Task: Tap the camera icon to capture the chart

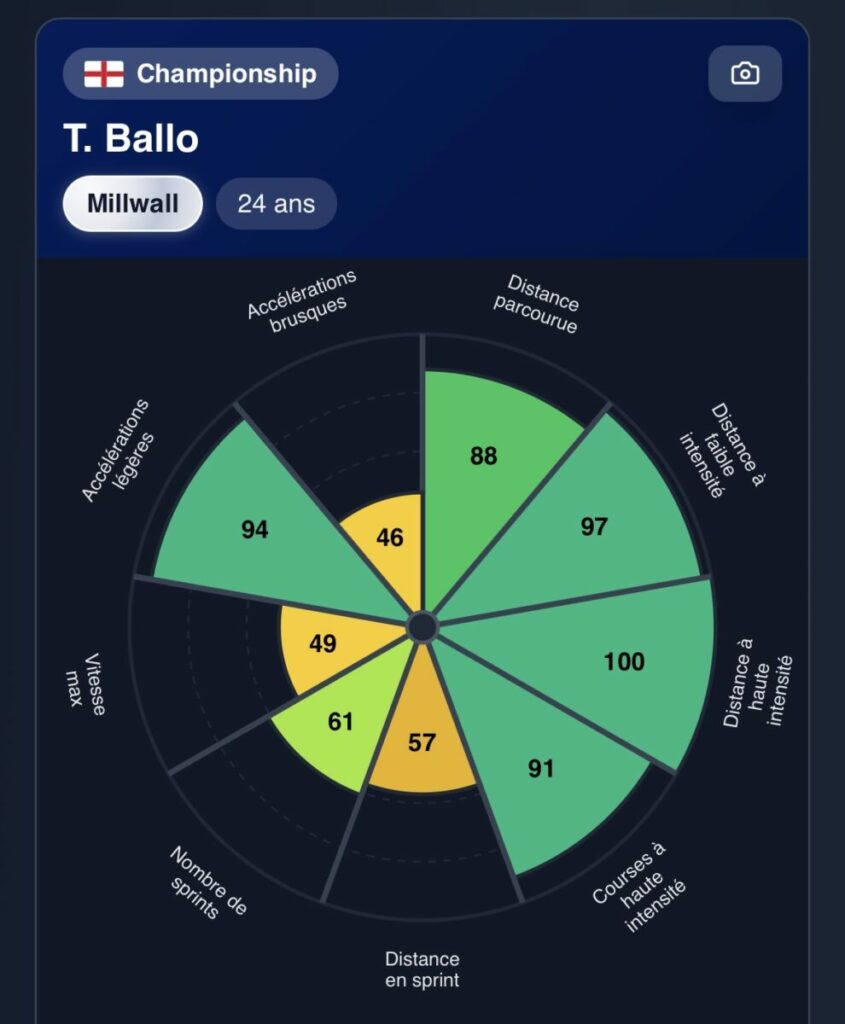Action: [744, 74]
